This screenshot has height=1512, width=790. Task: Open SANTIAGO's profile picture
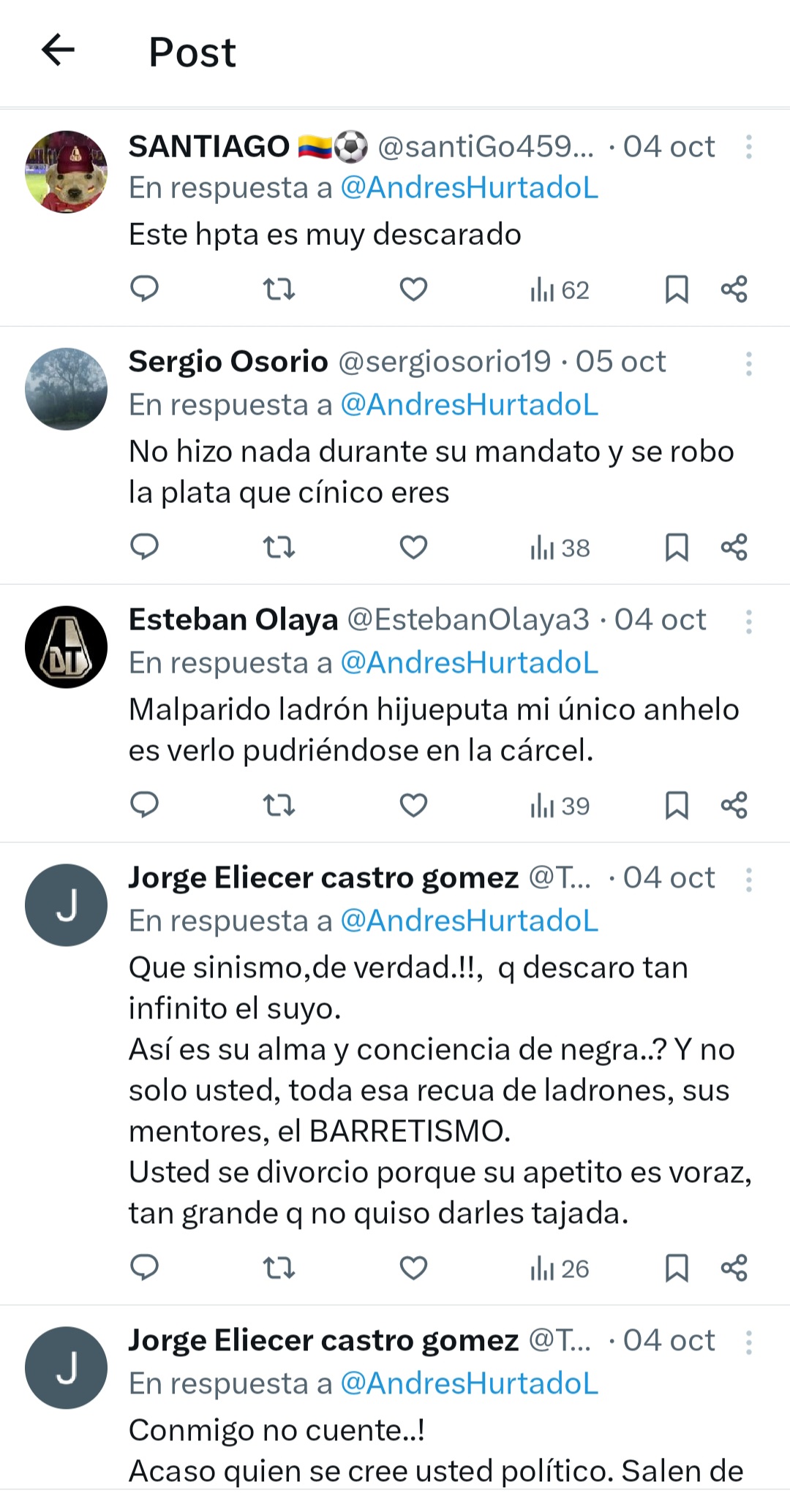tap(66, 172)
